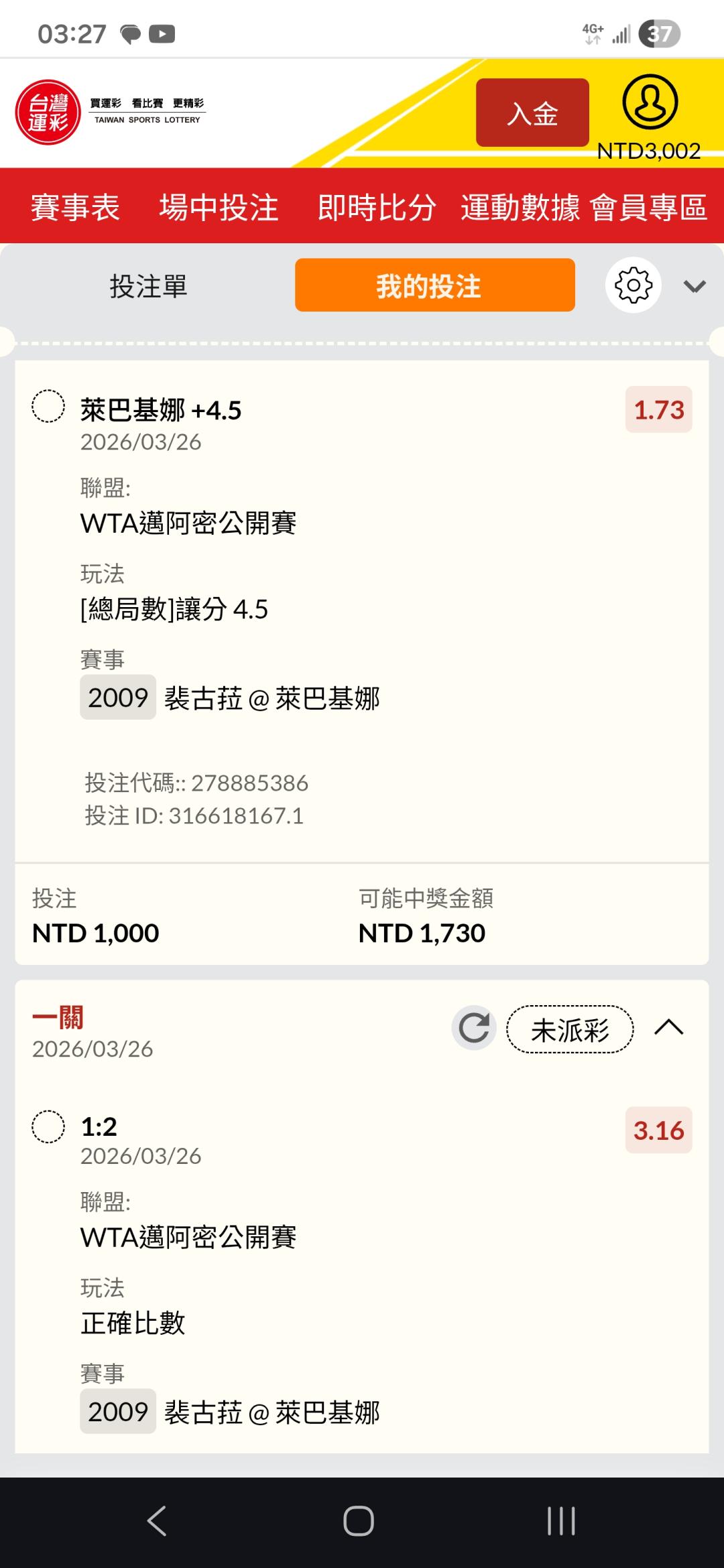Screen dimensions: 724x1568
Task: Open 運動數據 sports statistics
Action: pyautogui.click(x=520, y=207)
